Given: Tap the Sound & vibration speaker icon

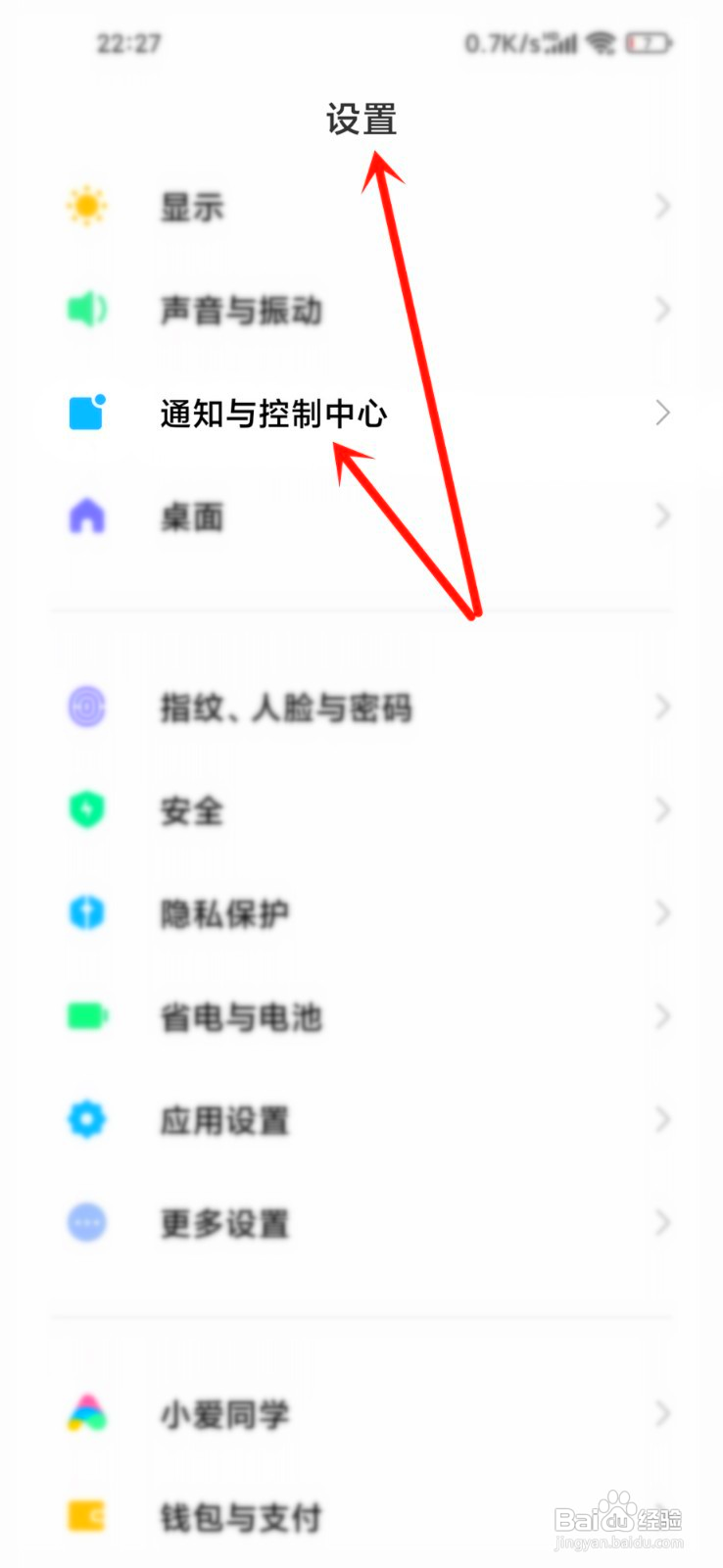Looking at the screenshot, I should tap(86, 311).
